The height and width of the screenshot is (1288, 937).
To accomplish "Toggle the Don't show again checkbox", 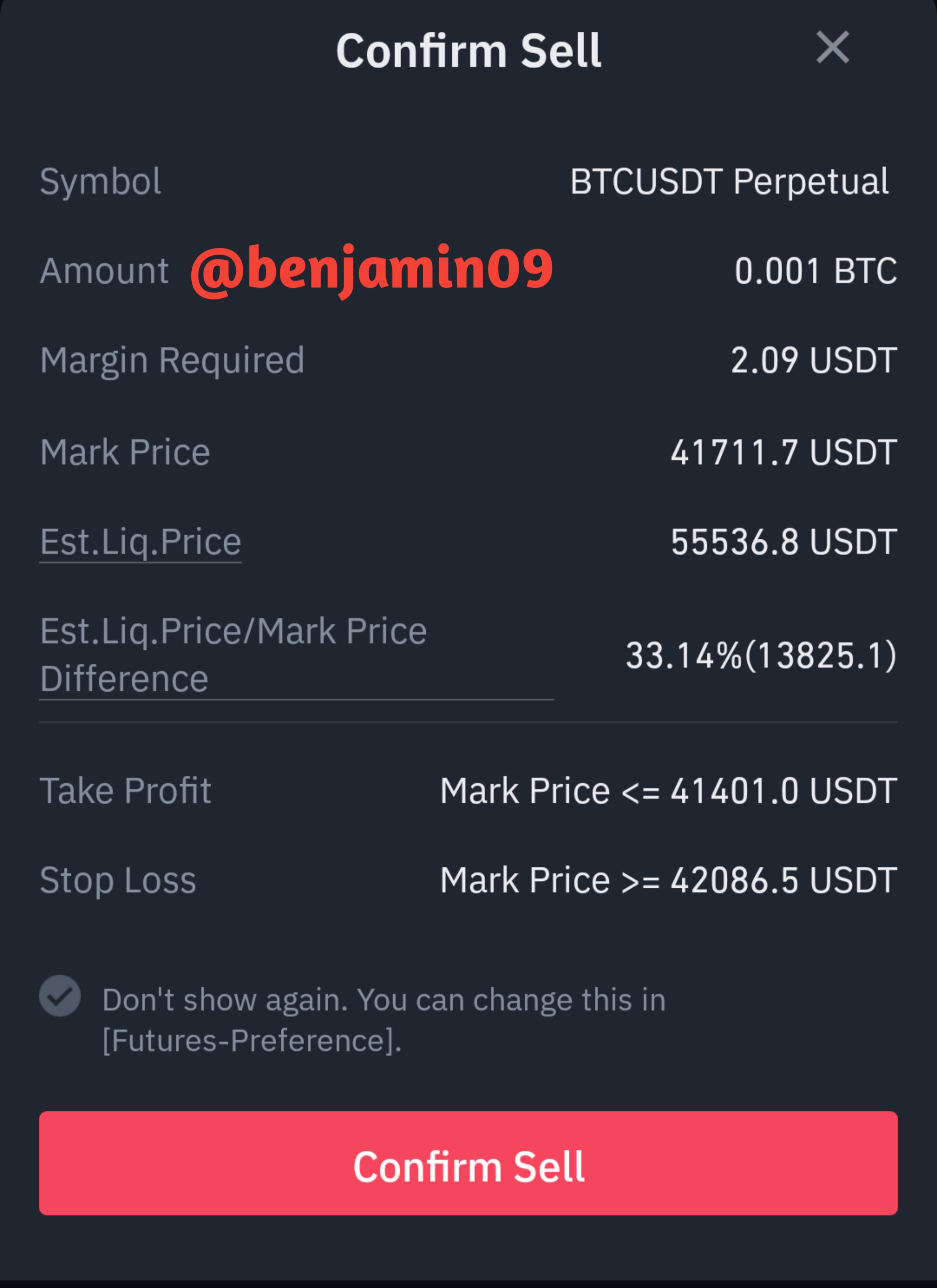I will (x=60, y=996).
